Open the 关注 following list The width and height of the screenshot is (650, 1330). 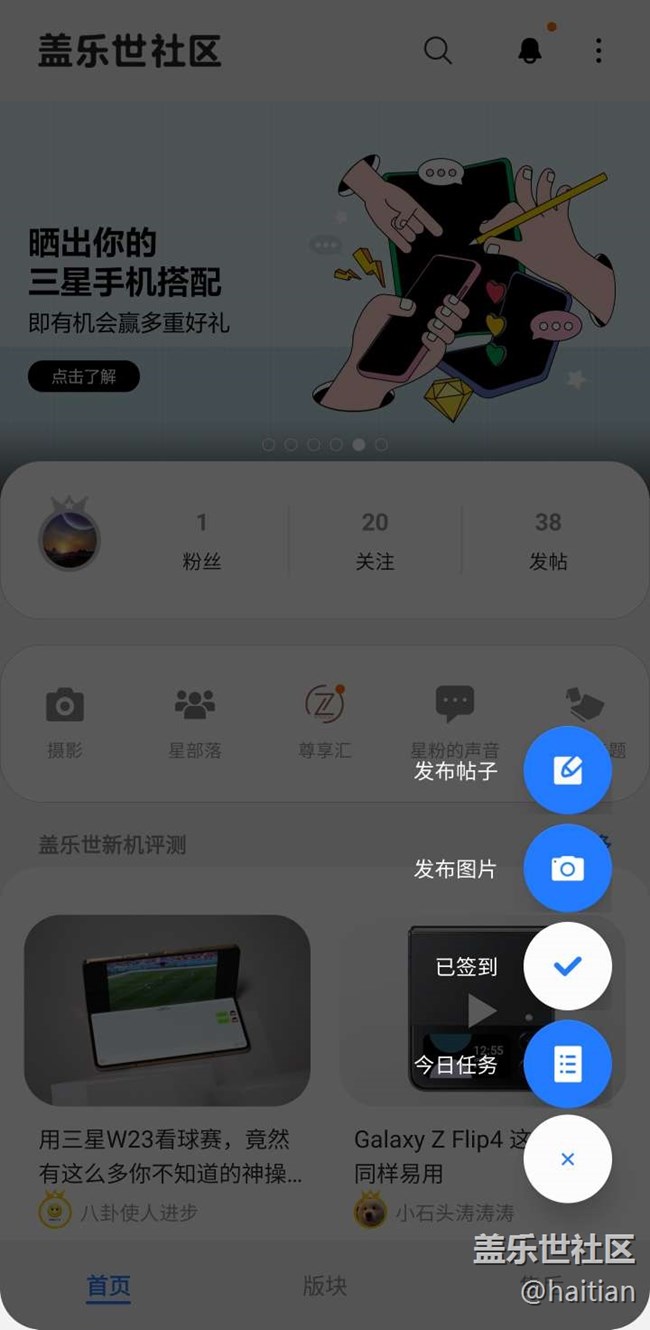click(375, 541)
